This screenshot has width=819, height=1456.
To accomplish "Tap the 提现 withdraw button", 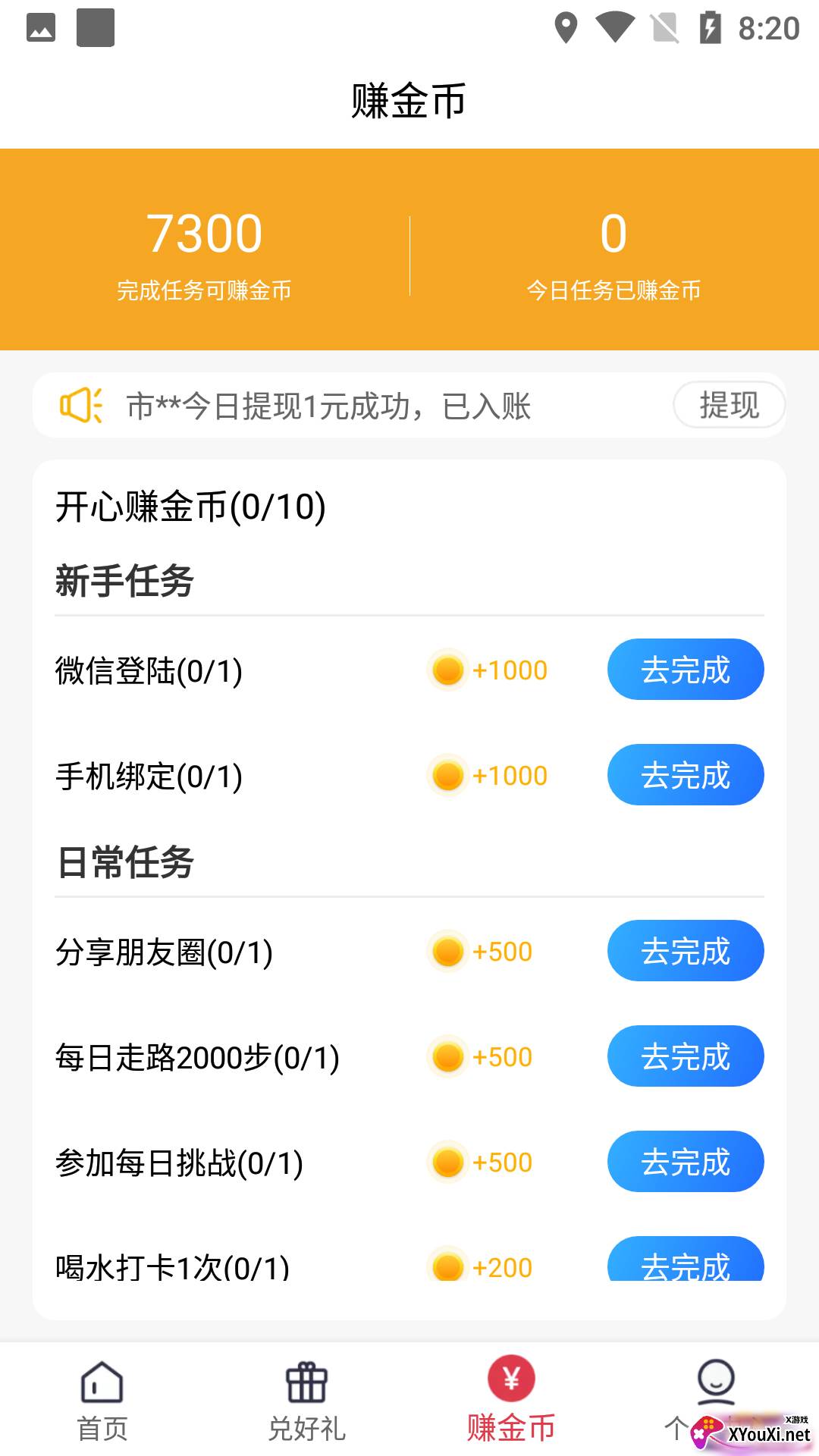I will click(x=729, y=405).
